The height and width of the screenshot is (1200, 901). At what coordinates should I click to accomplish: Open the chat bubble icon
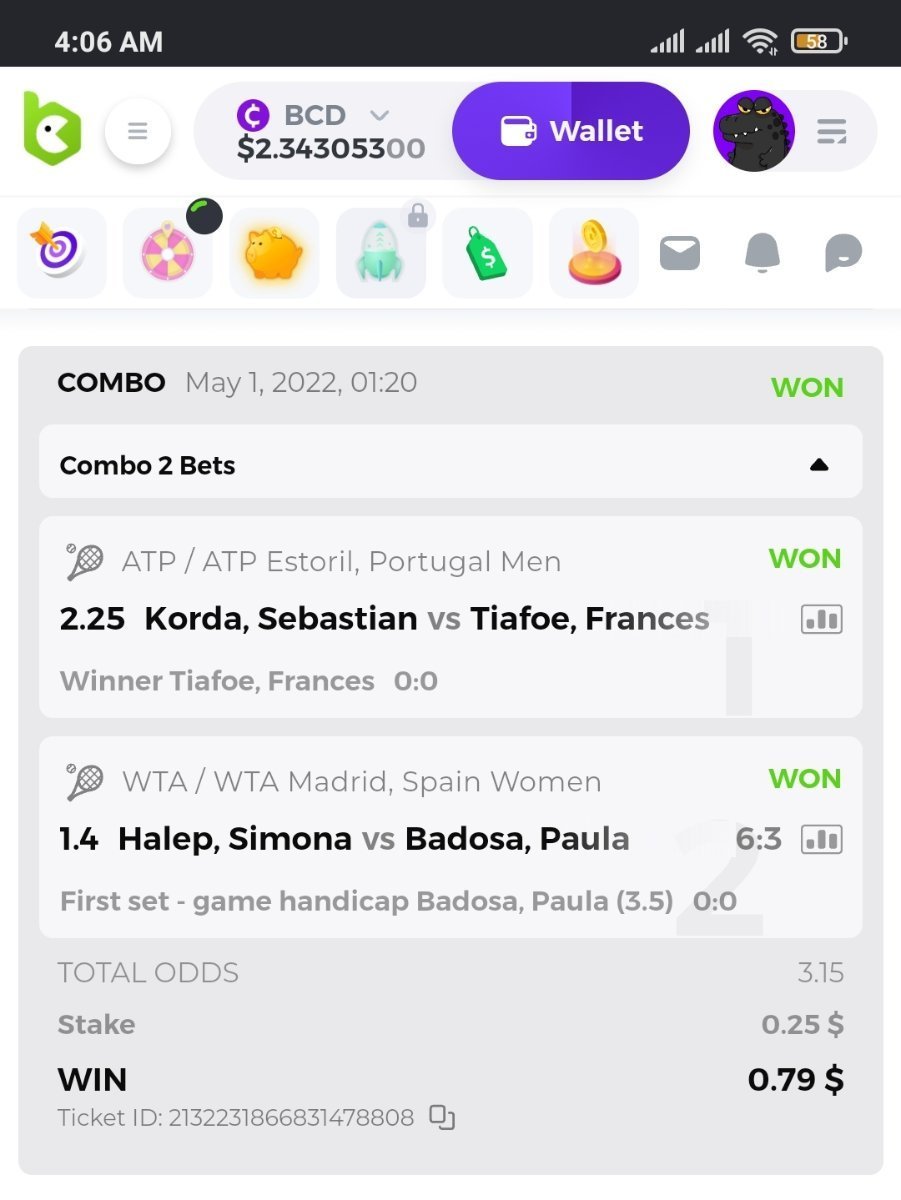pos(843,254)
